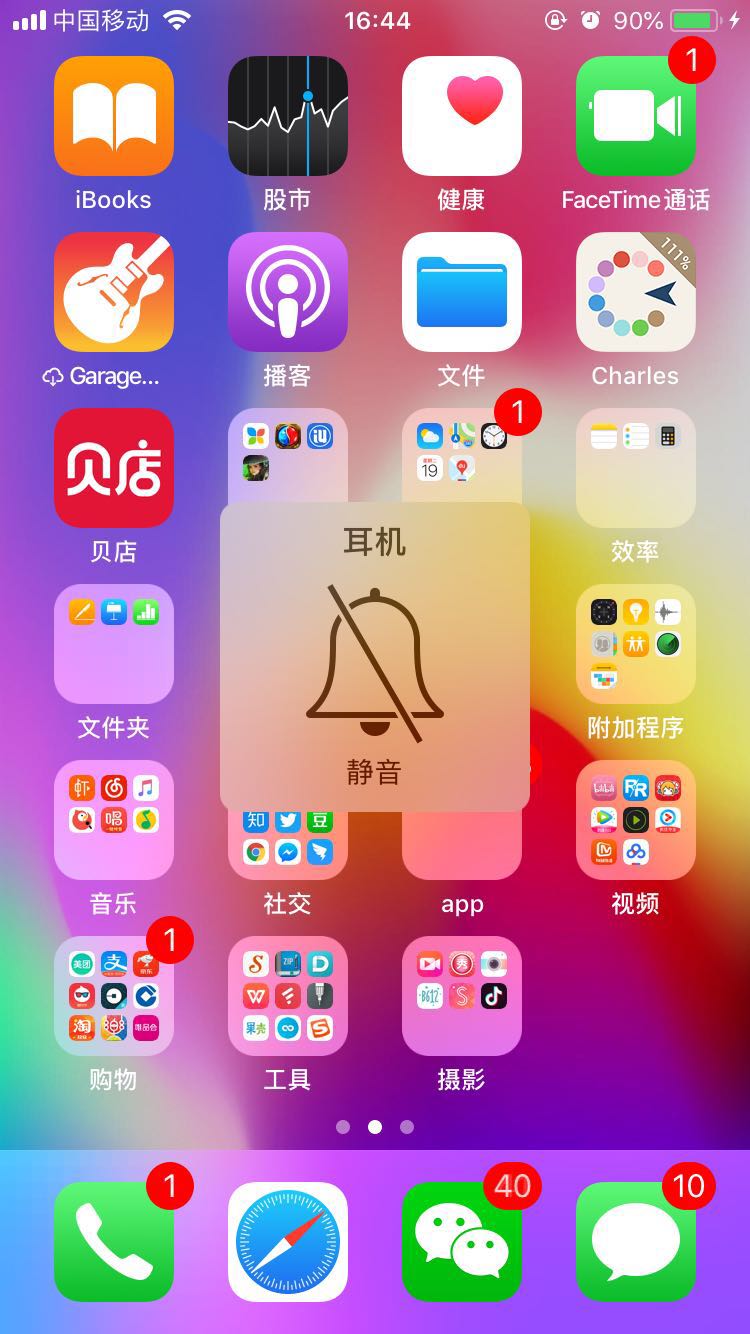The image size is (750, 1334).
Task: Open the 文件 files app
Action: tap(461, 292)
